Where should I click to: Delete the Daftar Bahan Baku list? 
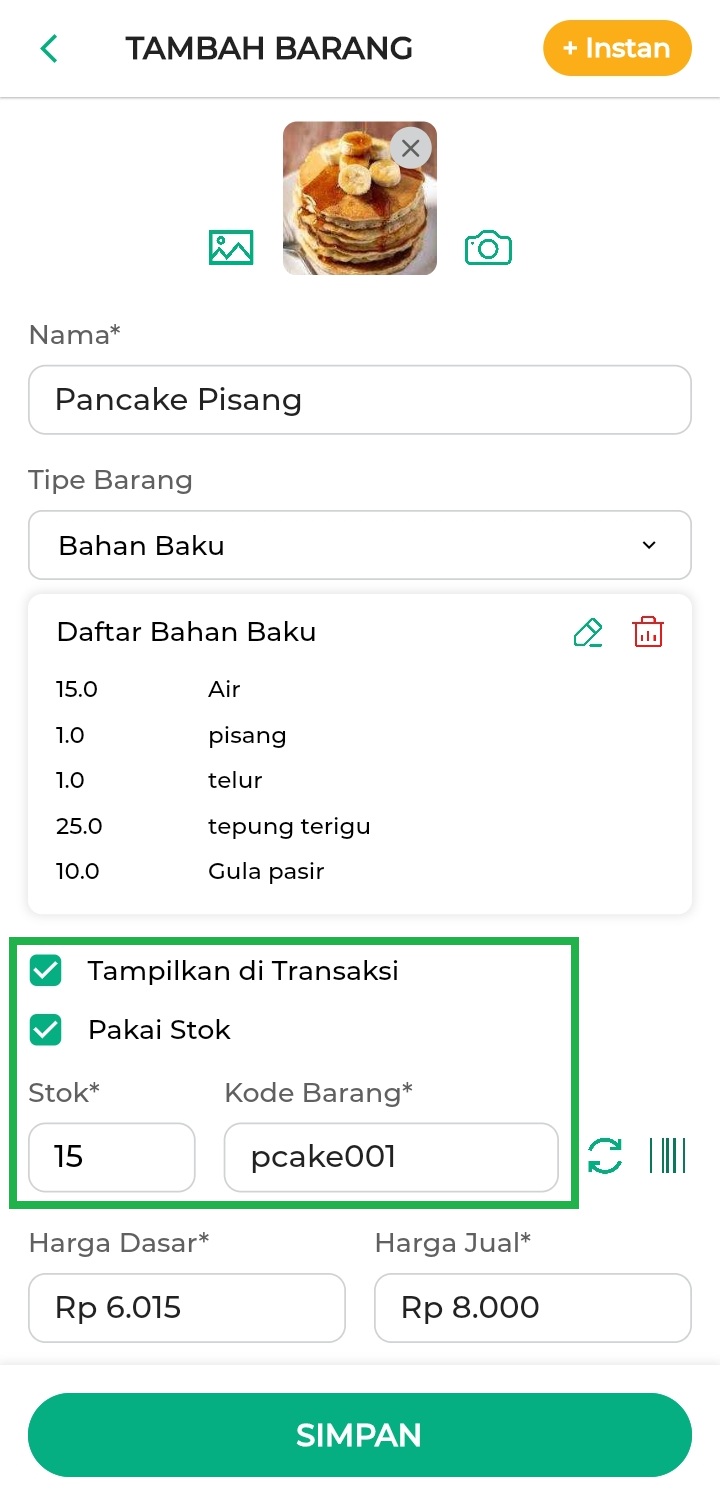point(648,632)
